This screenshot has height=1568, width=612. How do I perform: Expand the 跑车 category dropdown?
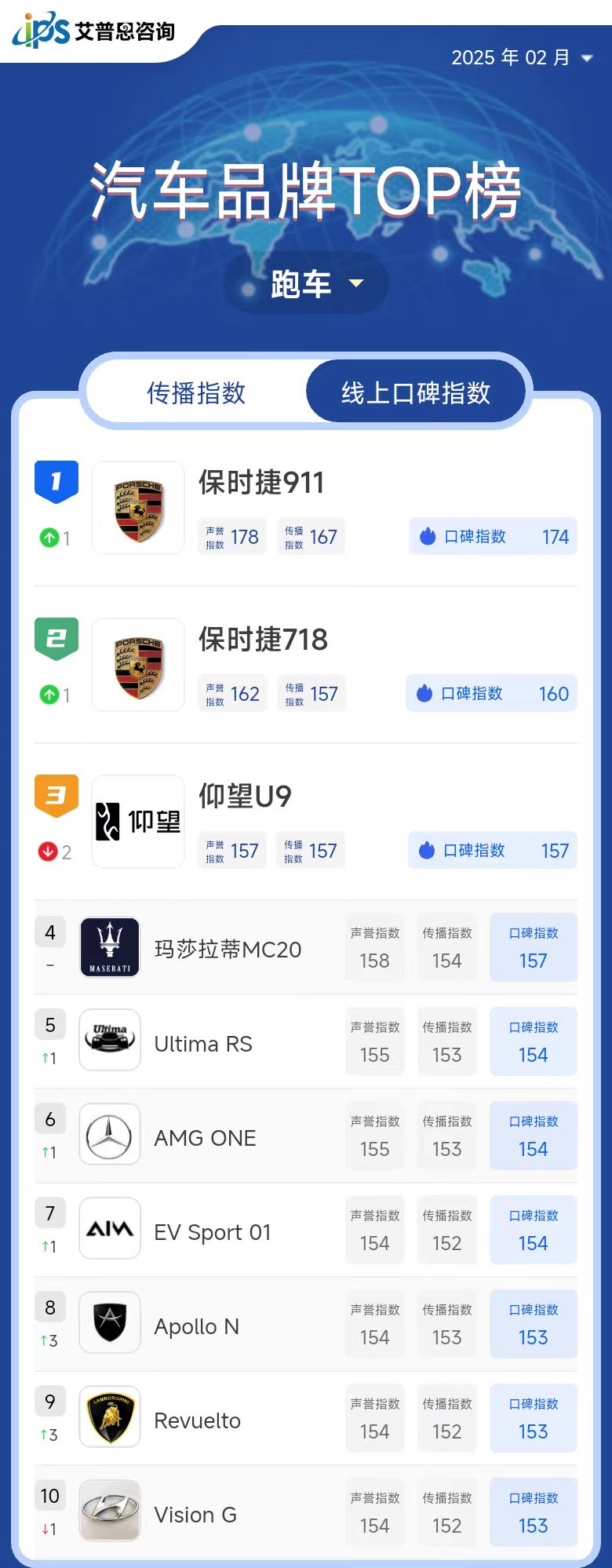306,283
